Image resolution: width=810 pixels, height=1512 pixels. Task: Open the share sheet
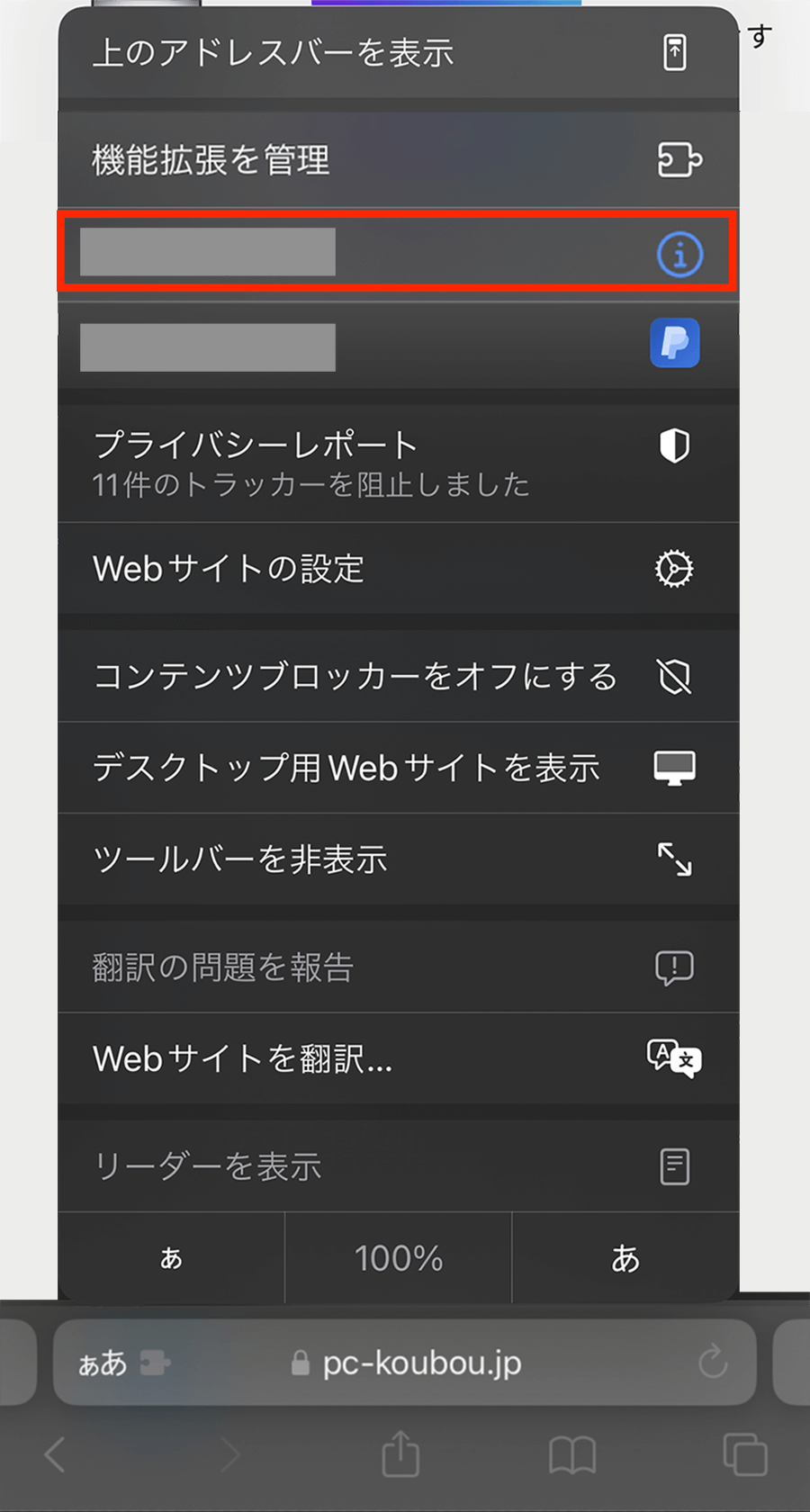pyautogui.click(x=400, y=1454)
